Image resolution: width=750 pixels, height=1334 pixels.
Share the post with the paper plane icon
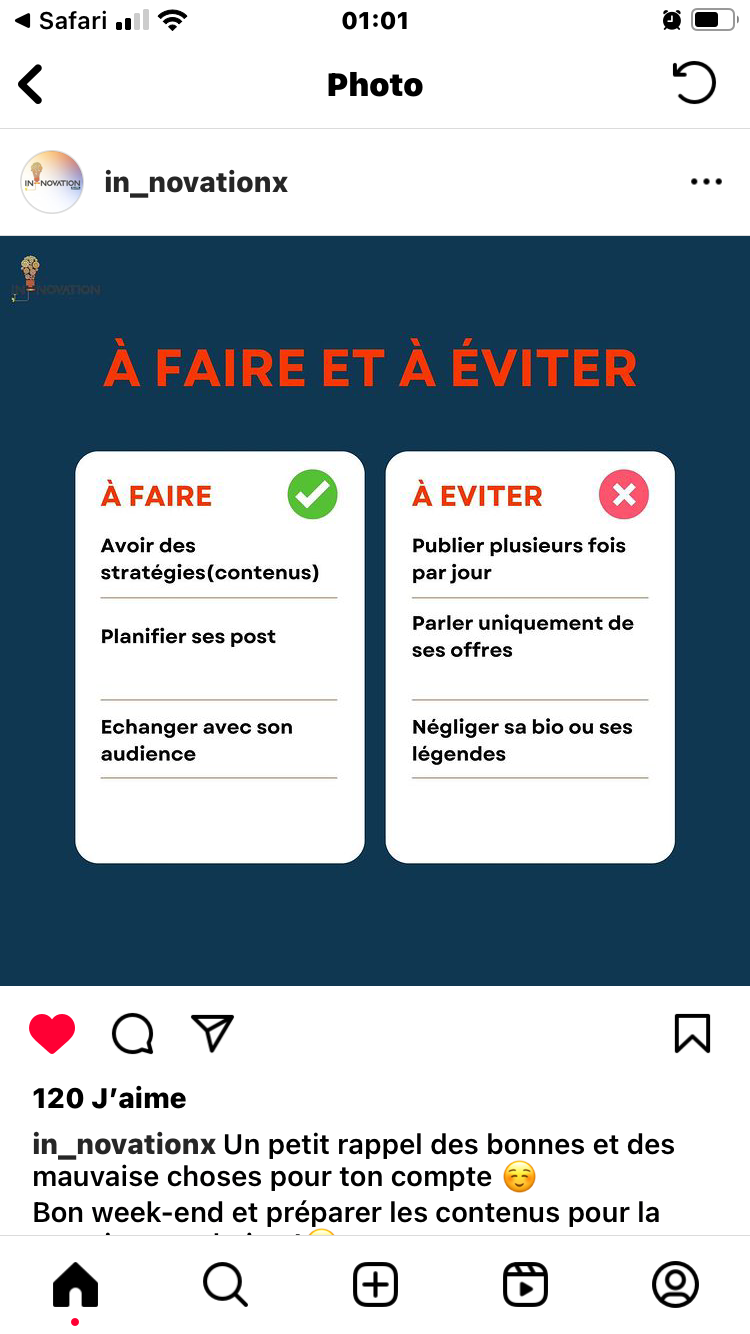click(x=212, y=1033)
